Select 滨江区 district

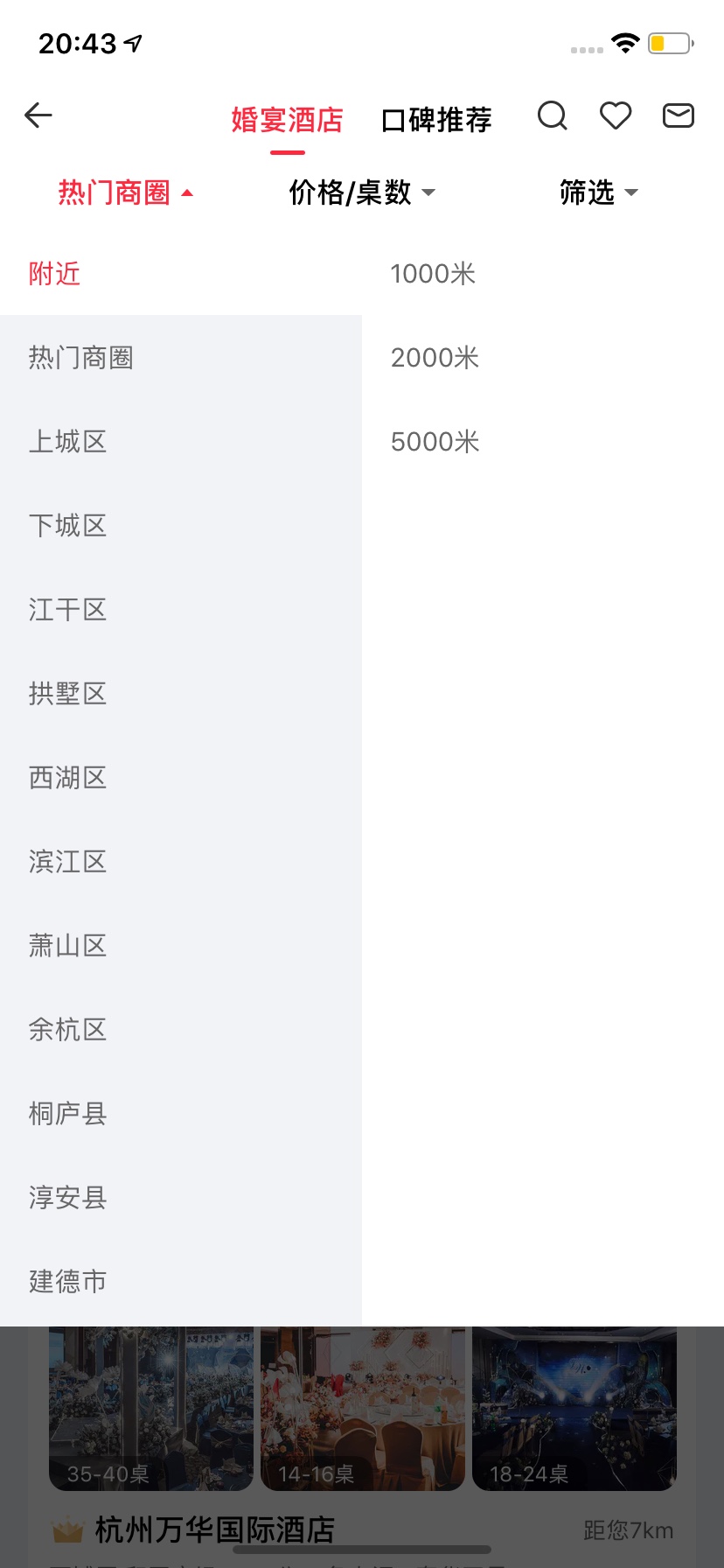point(67,862)
